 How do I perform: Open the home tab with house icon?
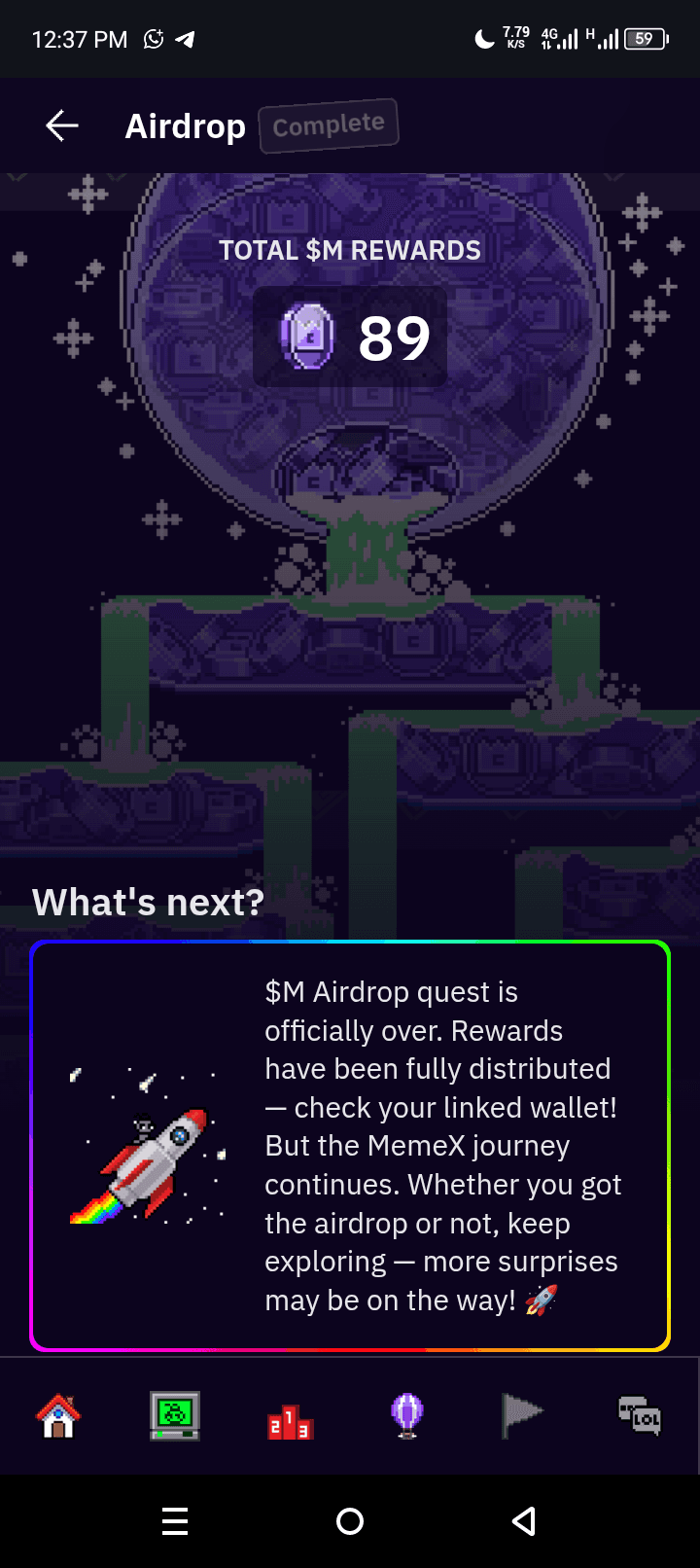[58, 1415]
